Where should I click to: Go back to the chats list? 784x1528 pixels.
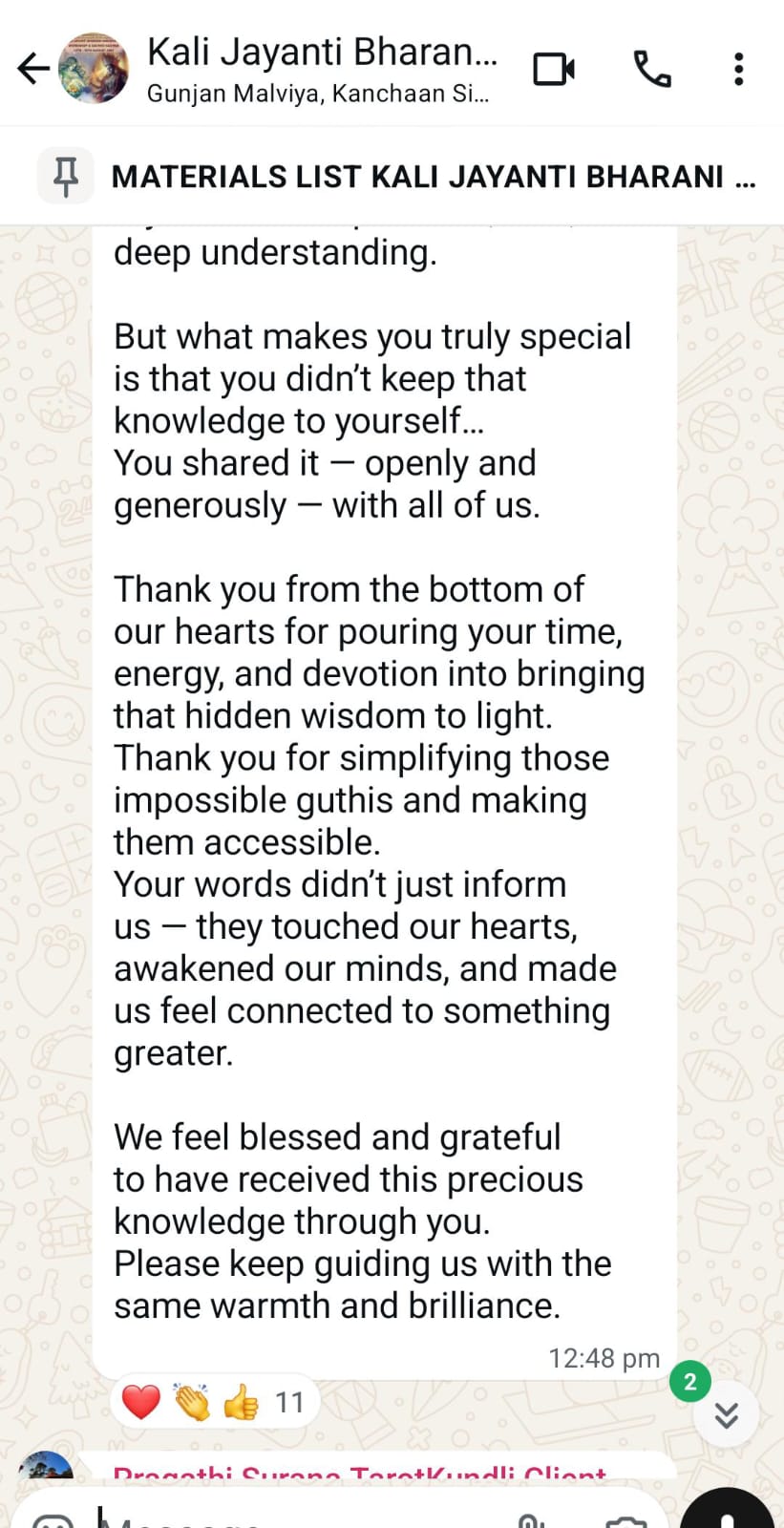click(x=33, y=69)
